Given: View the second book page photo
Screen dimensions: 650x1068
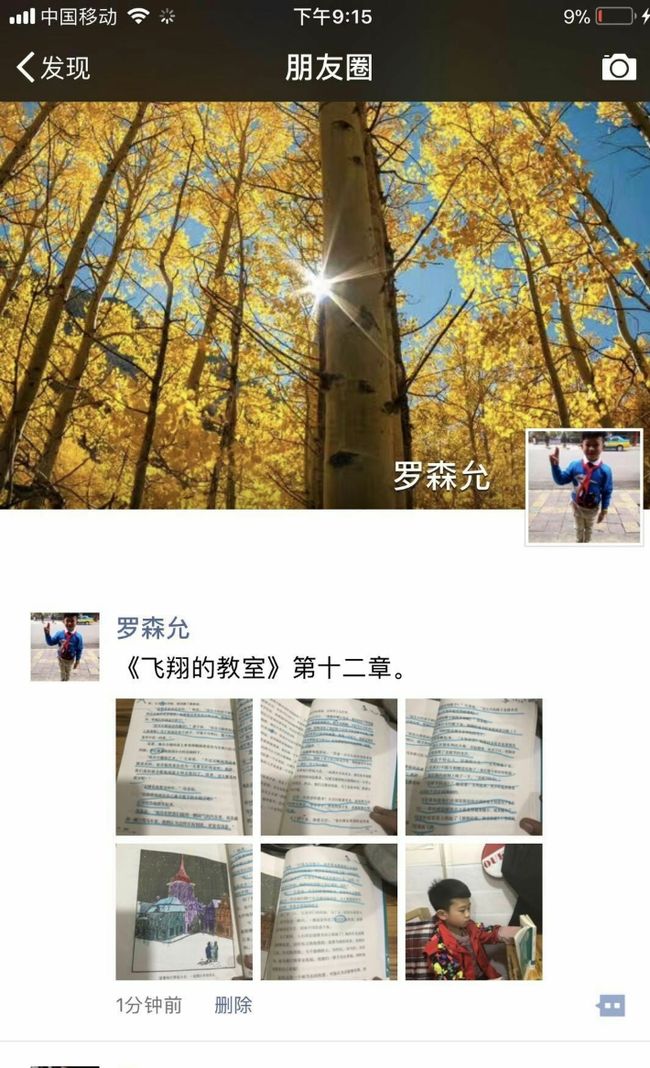Looking at the screenshot, I should click(x=329, y=767).
